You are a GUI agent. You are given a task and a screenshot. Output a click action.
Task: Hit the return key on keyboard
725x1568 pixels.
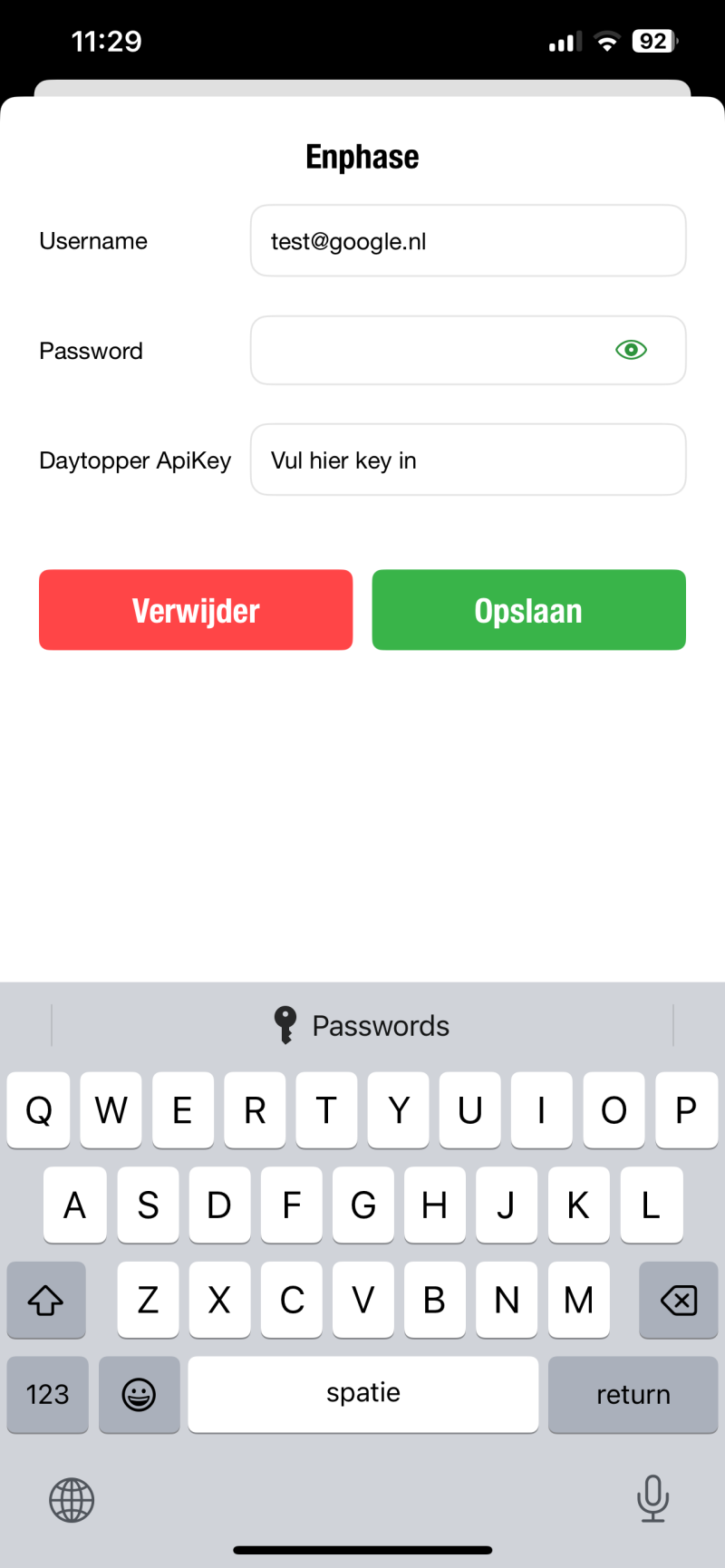click(633, 1395)
